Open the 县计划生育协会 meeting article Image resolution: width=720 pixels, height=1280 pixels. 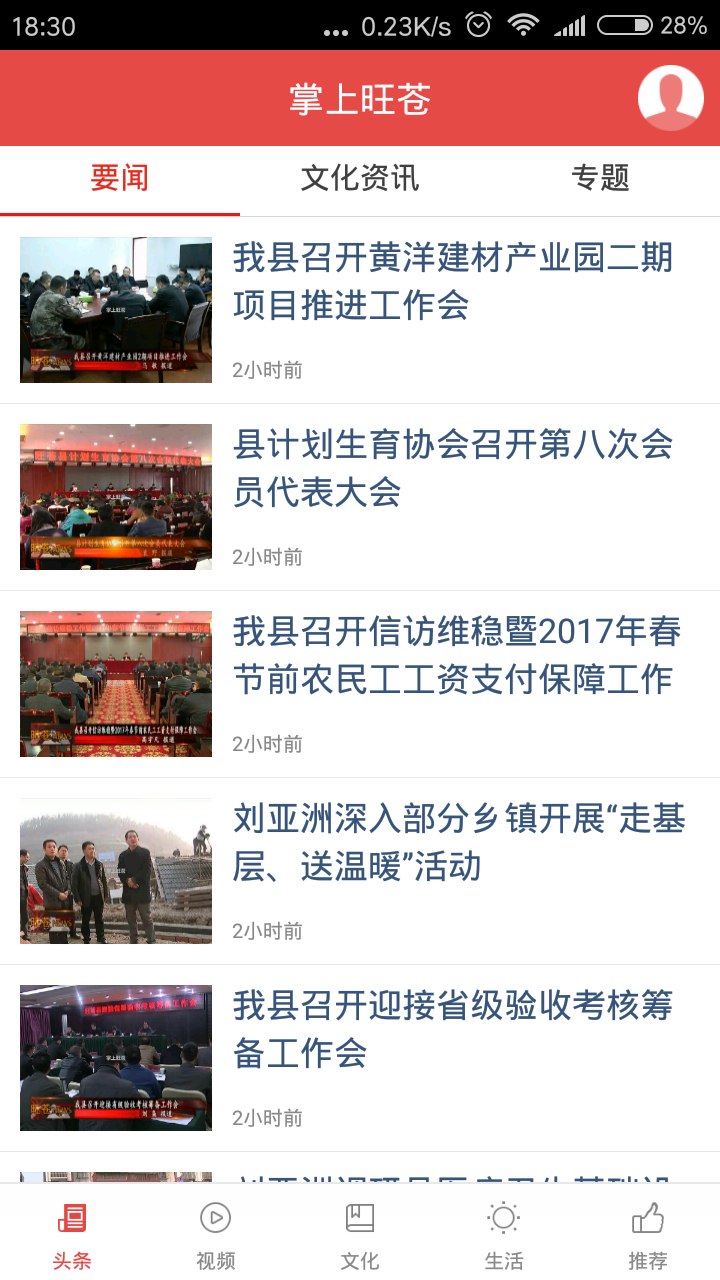360,497
